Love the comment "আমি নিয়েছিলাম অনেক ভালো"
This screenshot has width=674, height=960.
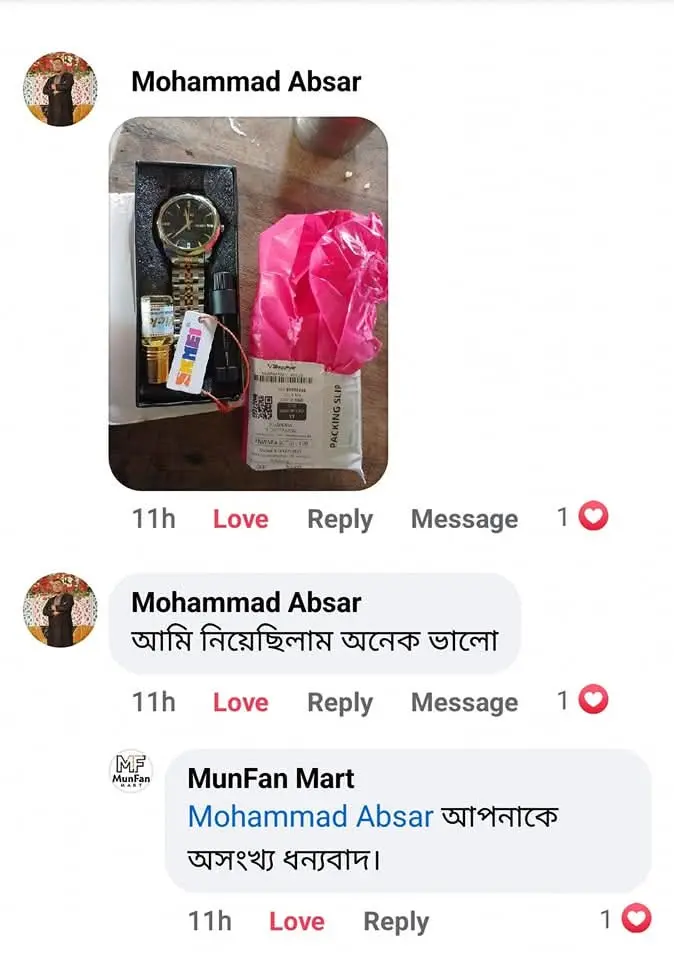(x=240, y=703)
